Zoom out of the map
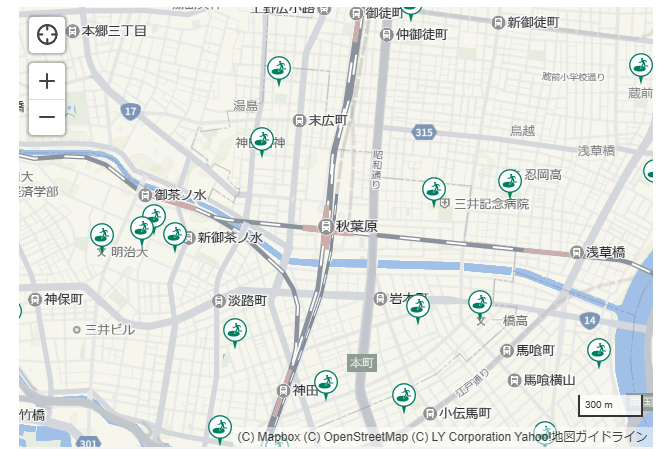The image size is (667, 449). coord(47,118)
